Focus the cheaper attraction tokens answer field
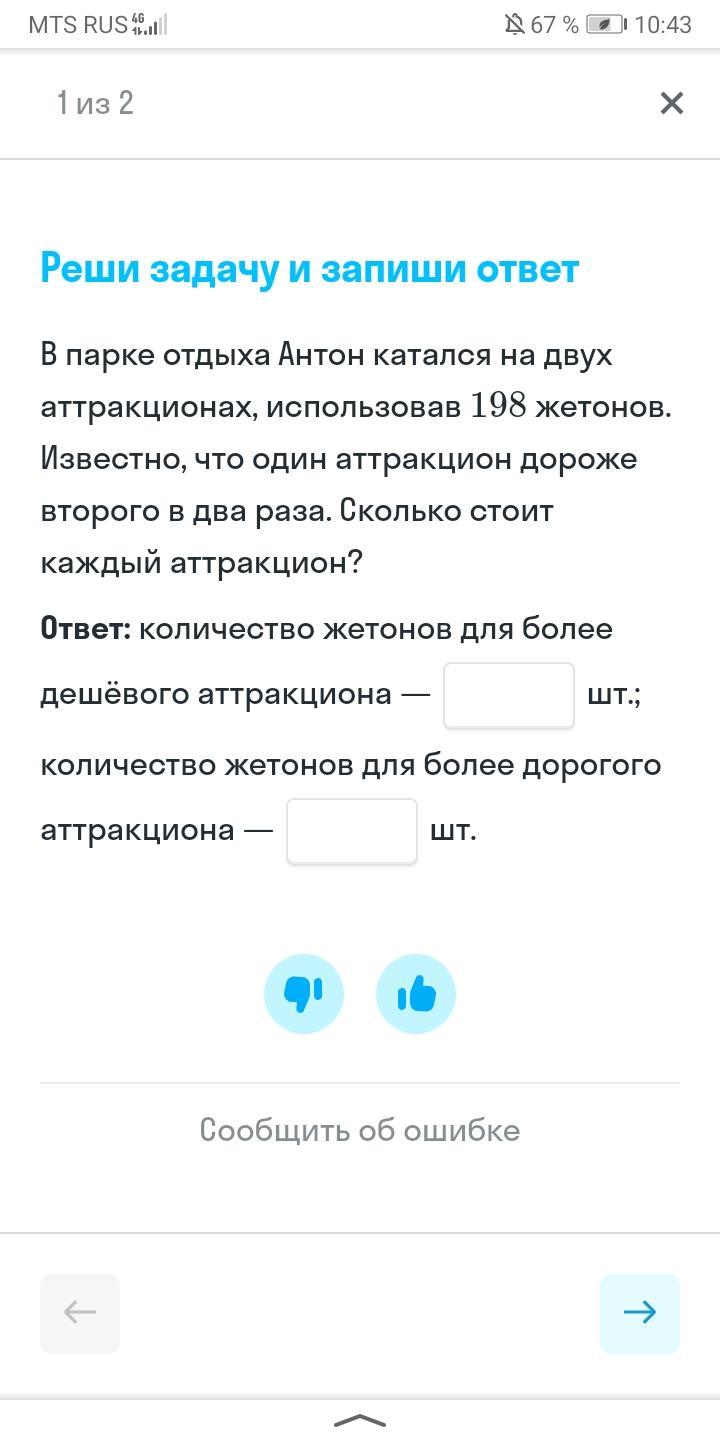The image size is (720, 1440). coord(509,695)
